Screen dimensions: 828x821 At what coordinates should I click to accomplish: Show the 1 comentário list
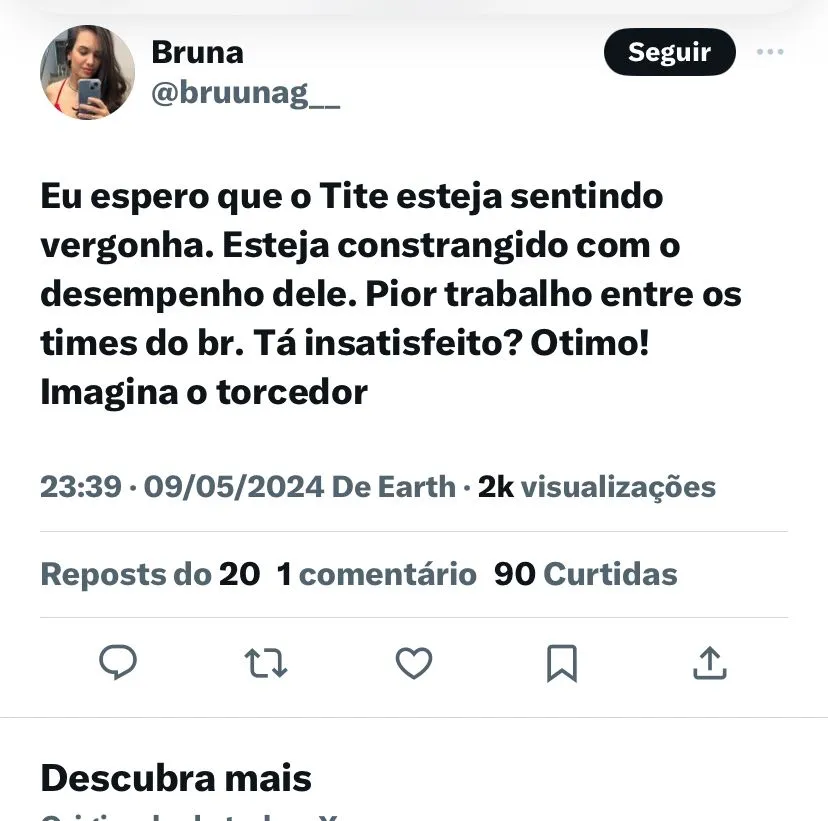[377, 574]
